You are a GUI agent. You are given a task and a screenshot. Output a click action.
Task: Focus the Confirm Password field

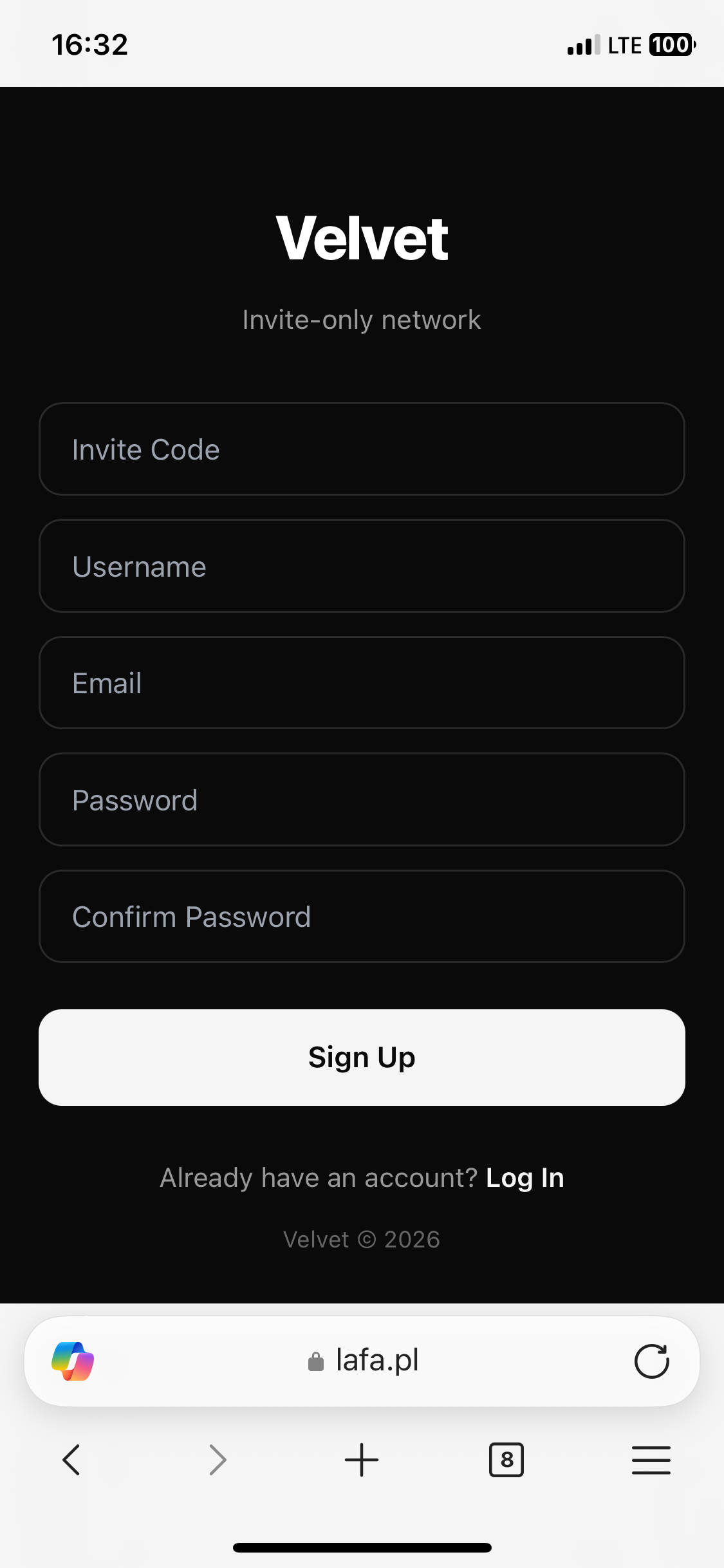(x=362, y=917)
